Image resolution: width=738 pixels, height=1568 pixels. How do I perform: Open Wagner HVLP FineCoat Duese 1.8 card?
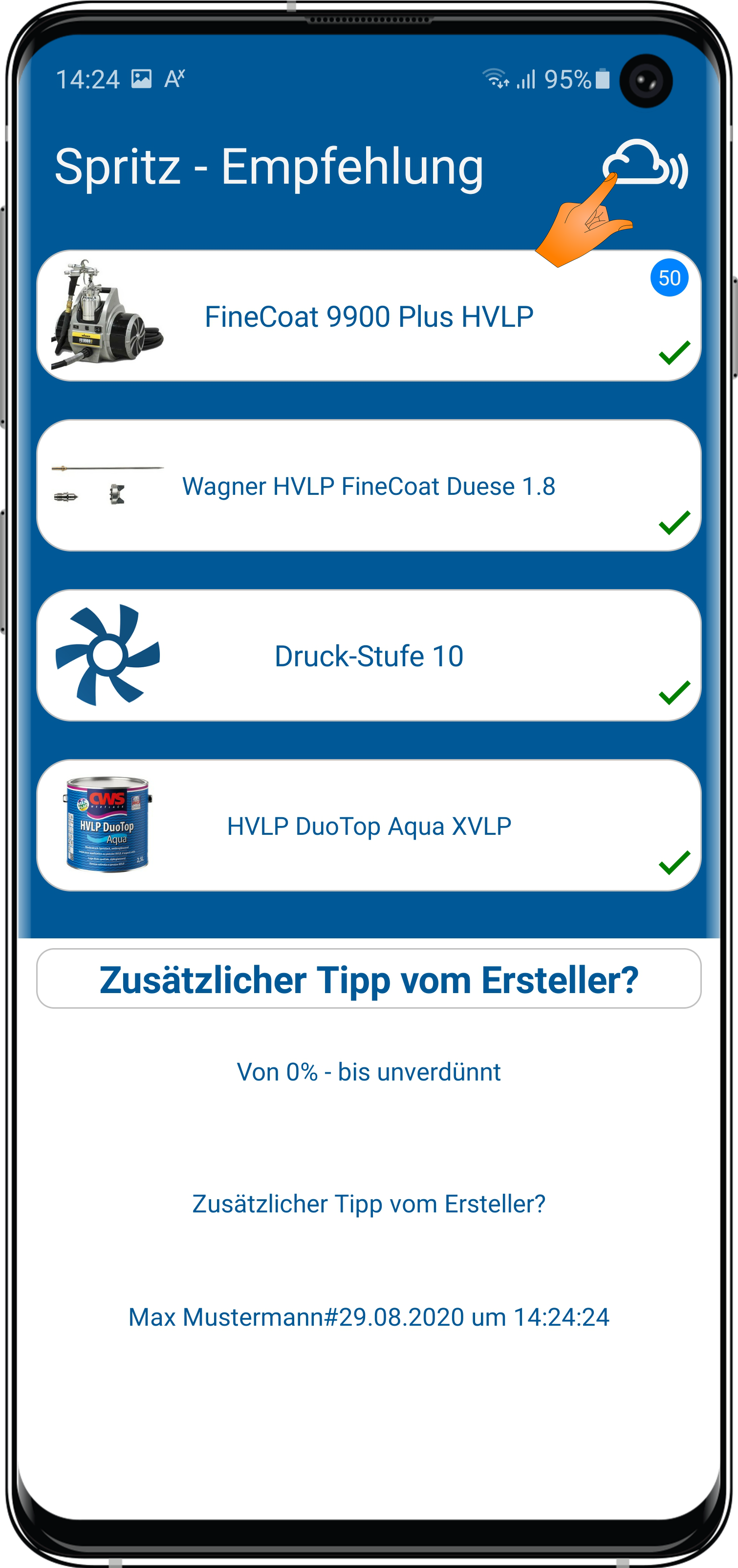(x=369, y=486)
